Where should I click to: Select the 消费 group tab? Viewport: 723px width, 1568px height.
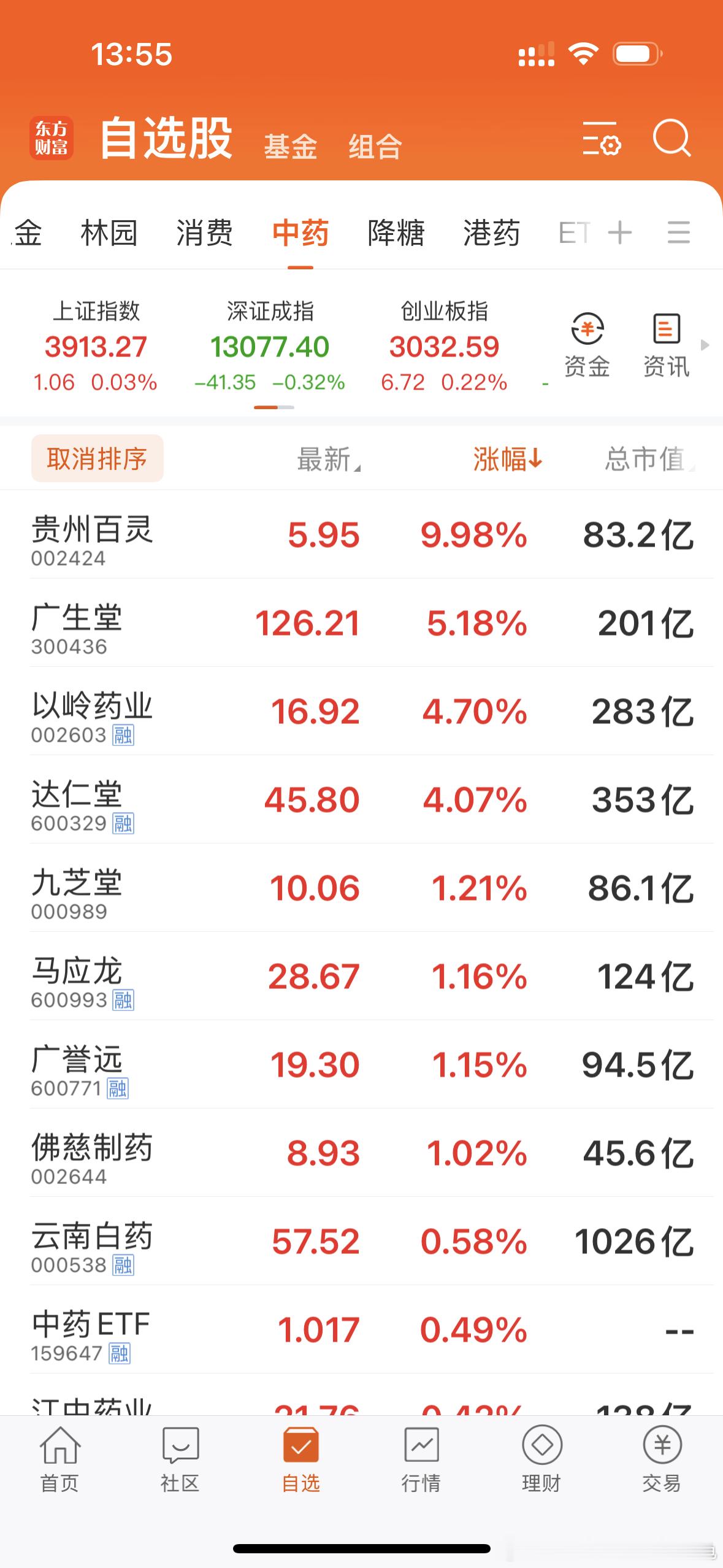coord(205,233)
